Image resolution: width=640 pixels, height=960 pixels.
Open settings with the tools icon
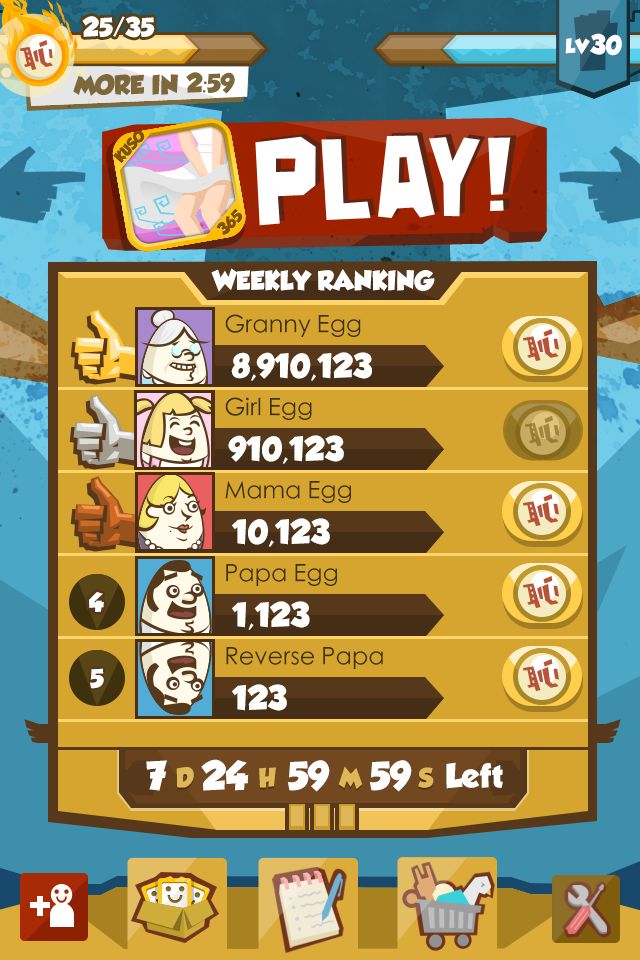(x=586, y=909)
